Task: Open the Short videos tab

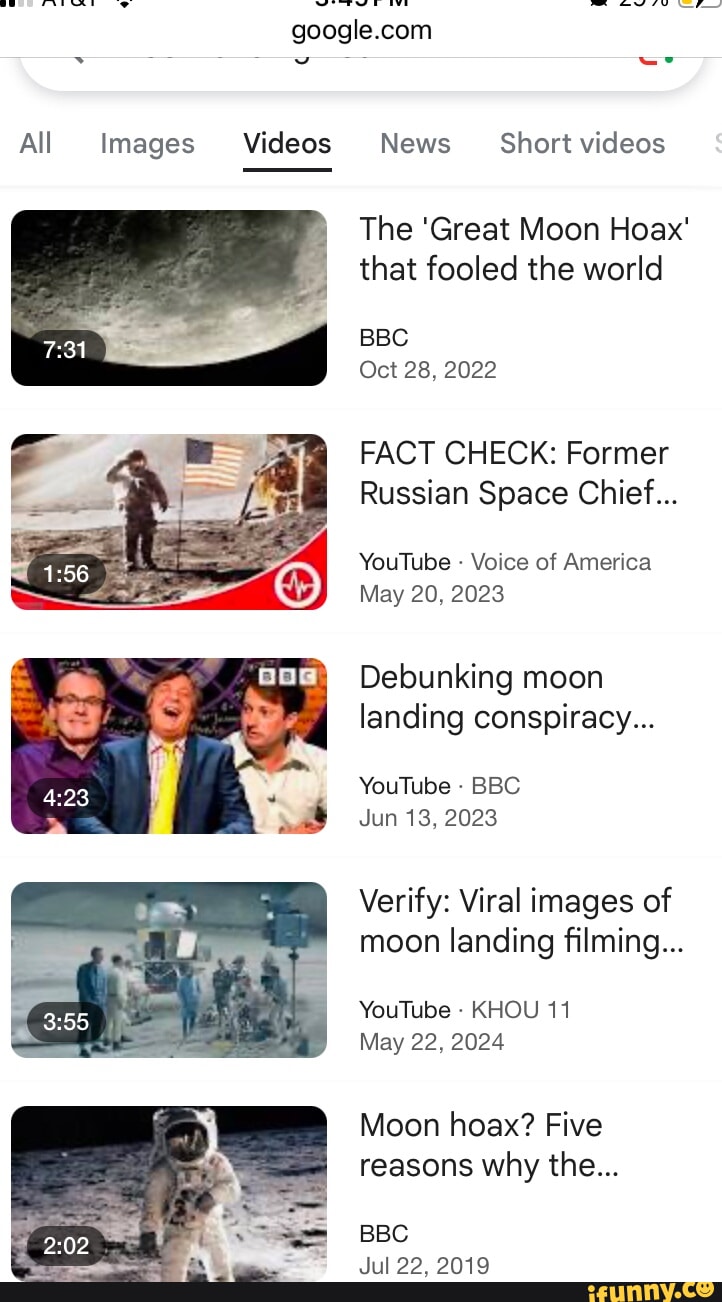Action: coord(582,144)
